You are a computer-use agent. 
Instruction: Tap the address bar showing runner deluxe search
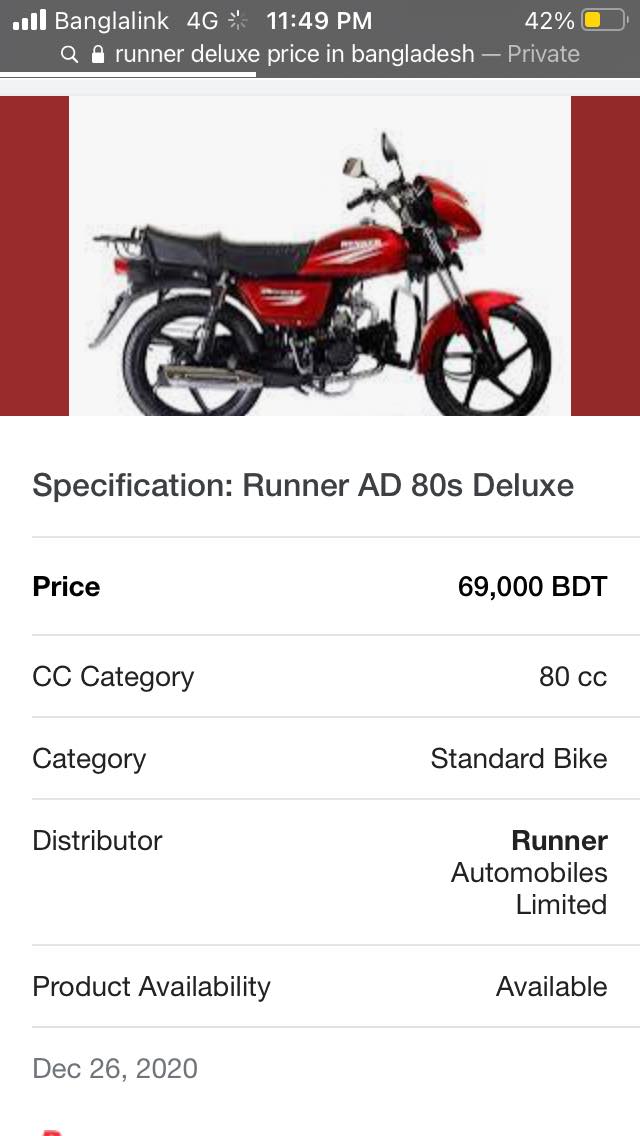(x=320, y=54)
